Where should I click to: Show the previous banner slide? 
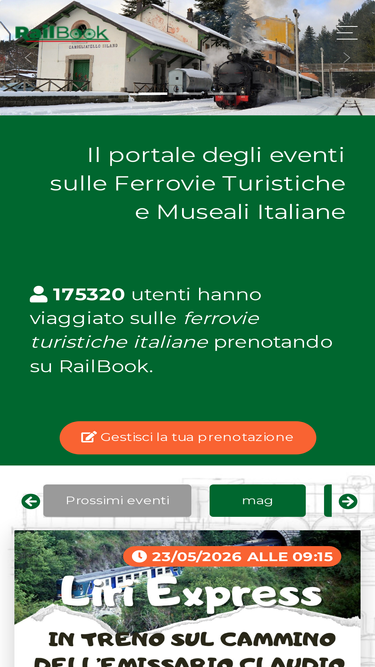[28, 58]
